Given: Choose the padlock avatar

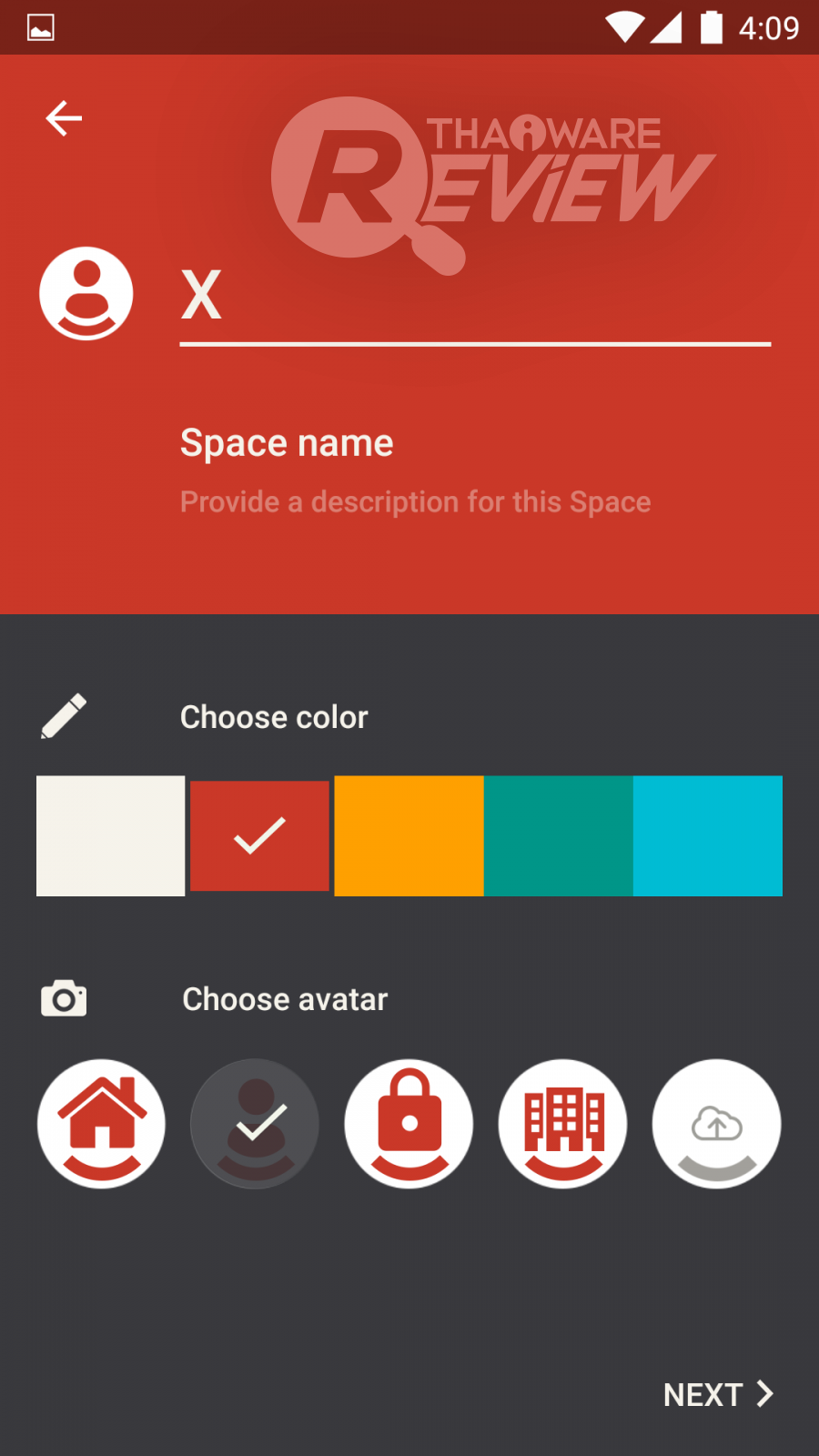Looking at the screenshot, I should tap(409, 1123).
